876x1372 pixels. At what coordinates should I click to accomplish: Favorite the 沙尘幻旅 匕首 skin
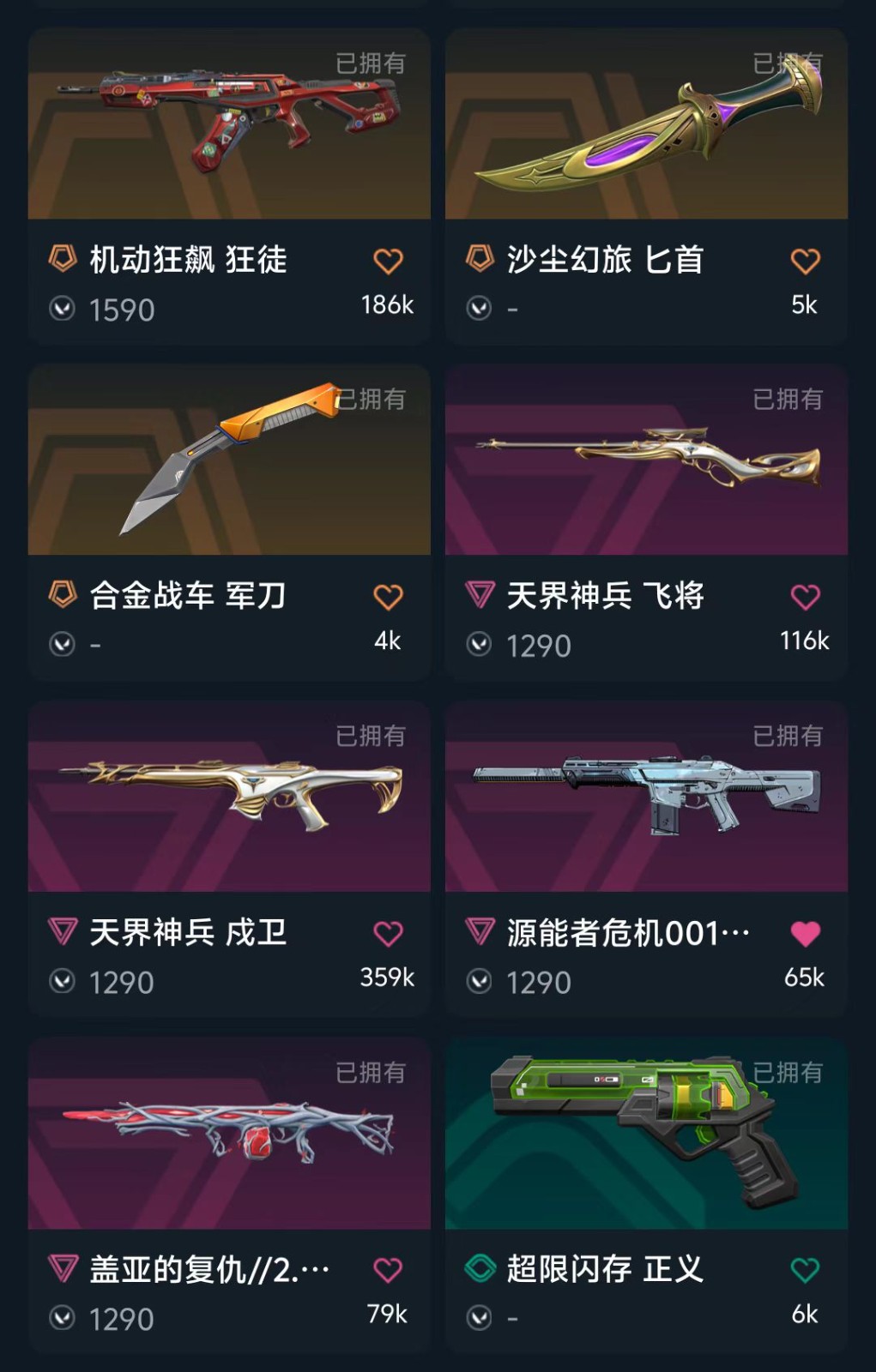pos(805,261)
